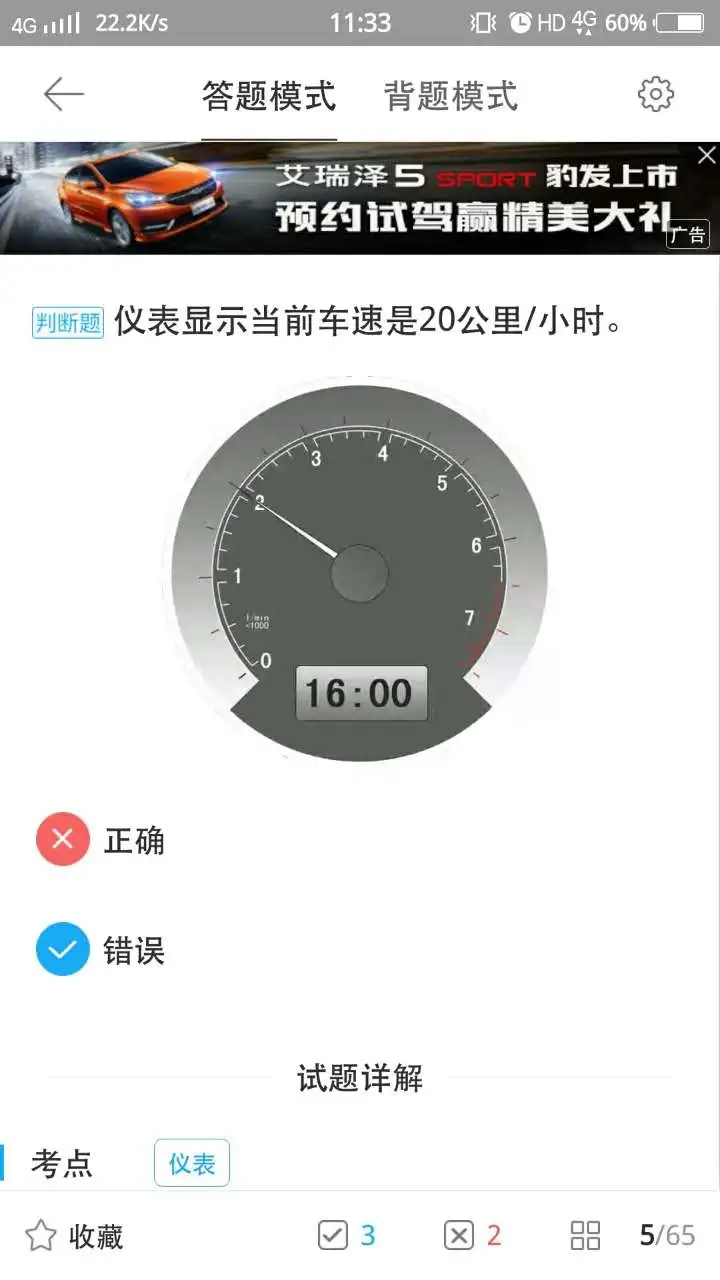
Task: Open the question grid showing 5/65
Action: coord(633,1236)
